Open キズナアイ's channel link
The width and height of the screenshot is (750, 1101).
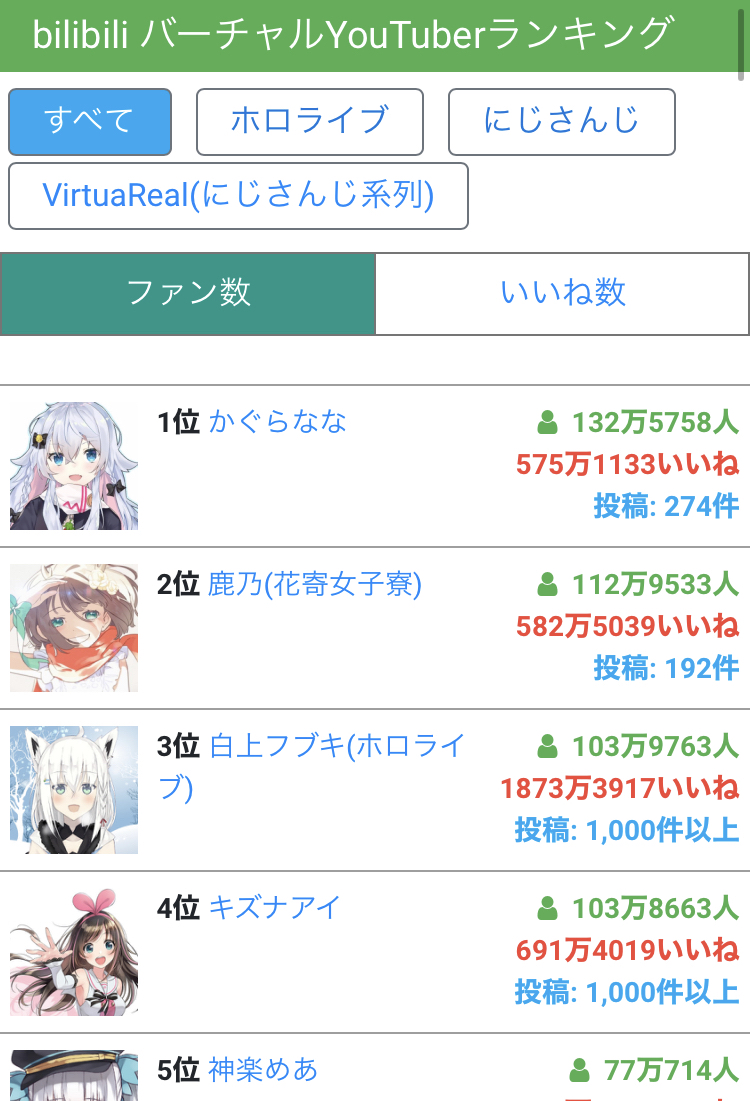[x=274, y=908]
